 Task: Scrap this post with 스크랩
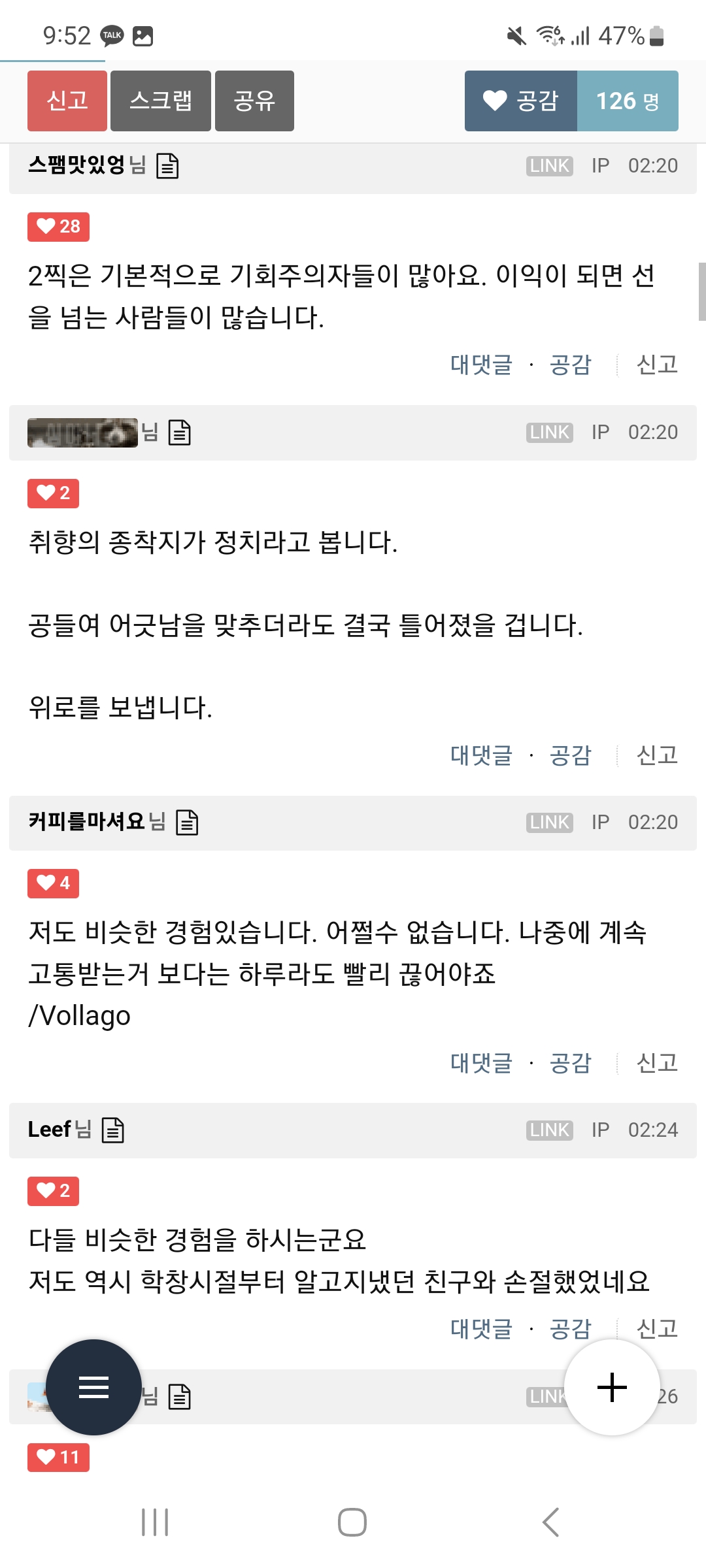pyautogui.click(x=160, y=101)
